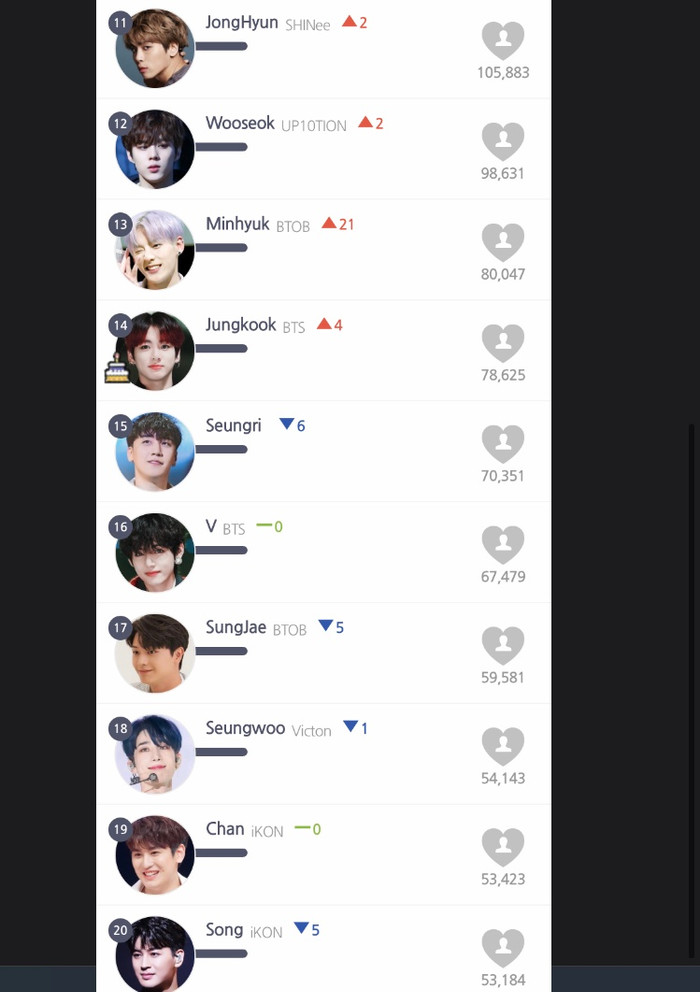Image resolution: width=700 pixels, height=992 pixels.
Task: Tap the heart vote icon for JongHyun
Action: click(503, 40)
